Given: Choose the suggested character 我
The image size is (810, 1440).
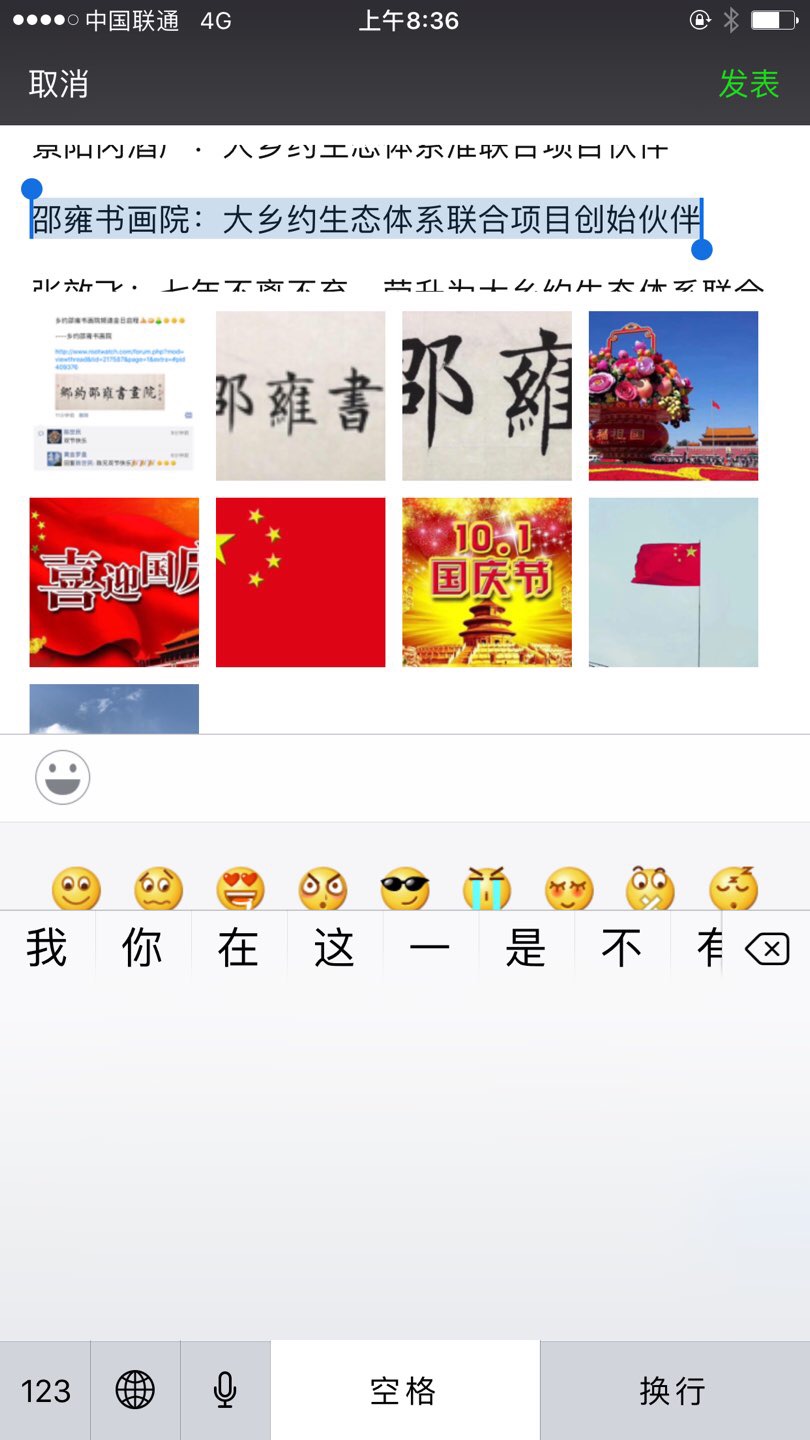Looking at the screenshot, I should point(47,948).
